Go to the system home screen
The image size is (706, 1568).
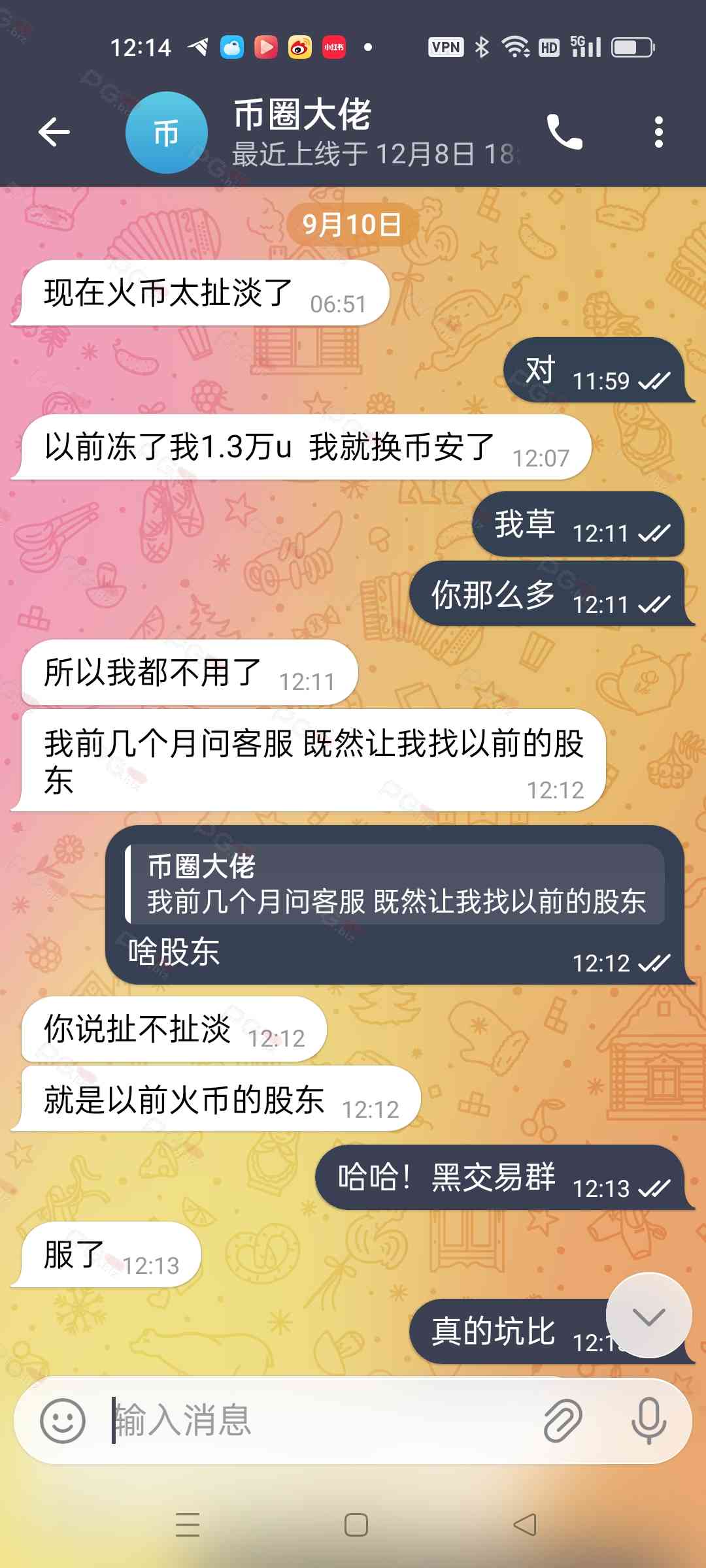pyautogui.click(x=356, y=1525)
